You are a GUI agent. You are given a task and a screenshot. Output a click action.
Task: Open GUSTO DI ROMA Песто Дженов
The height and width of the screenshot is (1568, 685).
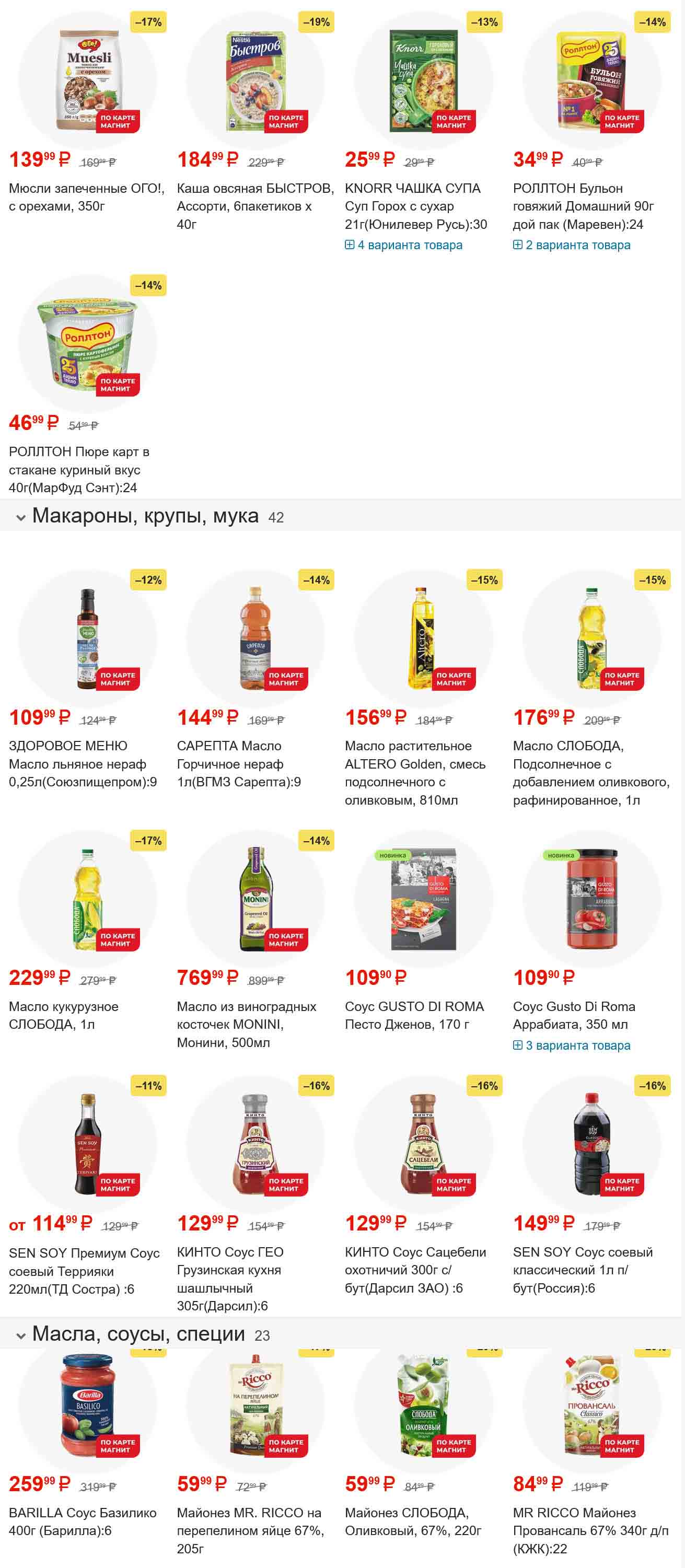[414, 1015]
